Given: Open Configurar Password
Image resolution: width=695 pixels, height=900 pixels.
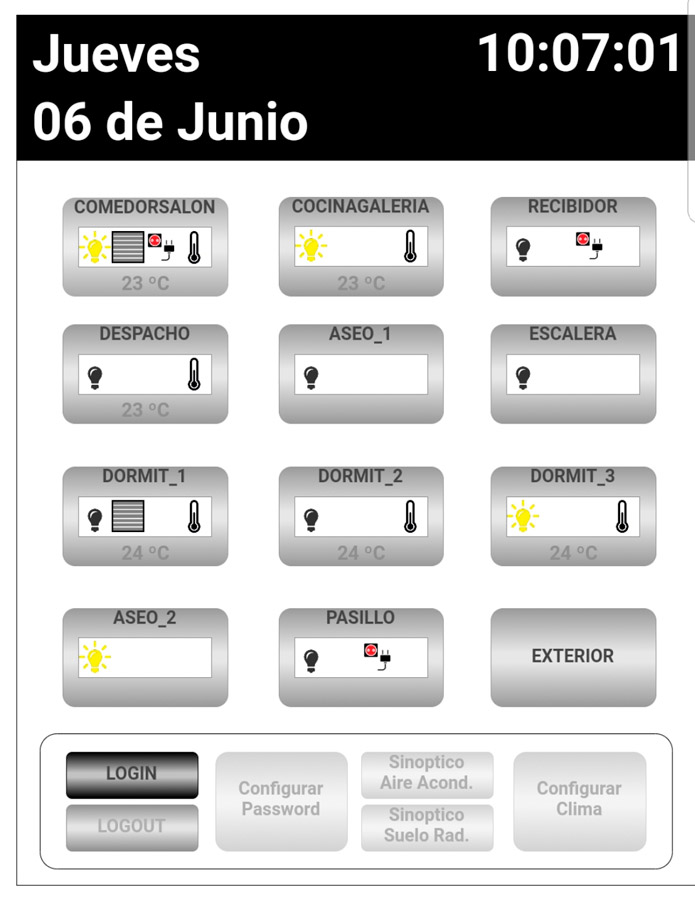Looking at the screenshot, I should pyautogui.click(x=281, y=800).
